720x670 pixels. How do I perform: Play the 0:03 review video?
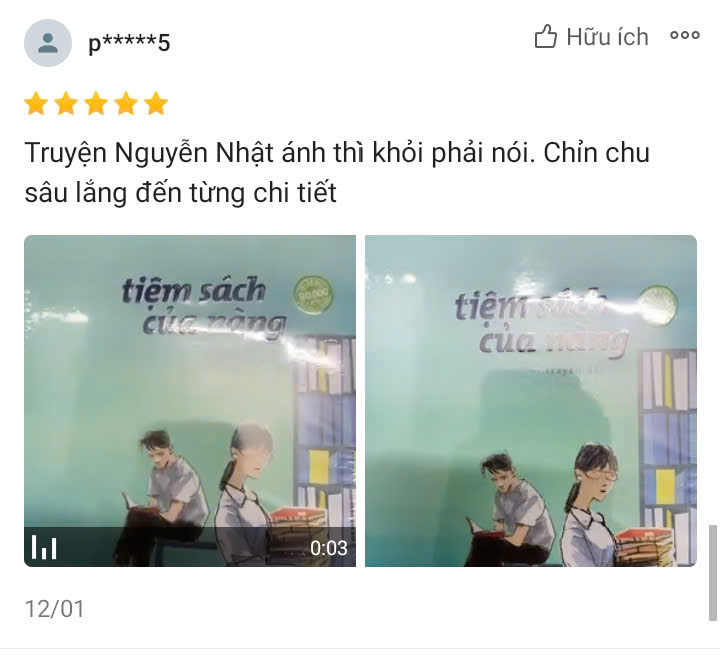click(x=190, y=400)
